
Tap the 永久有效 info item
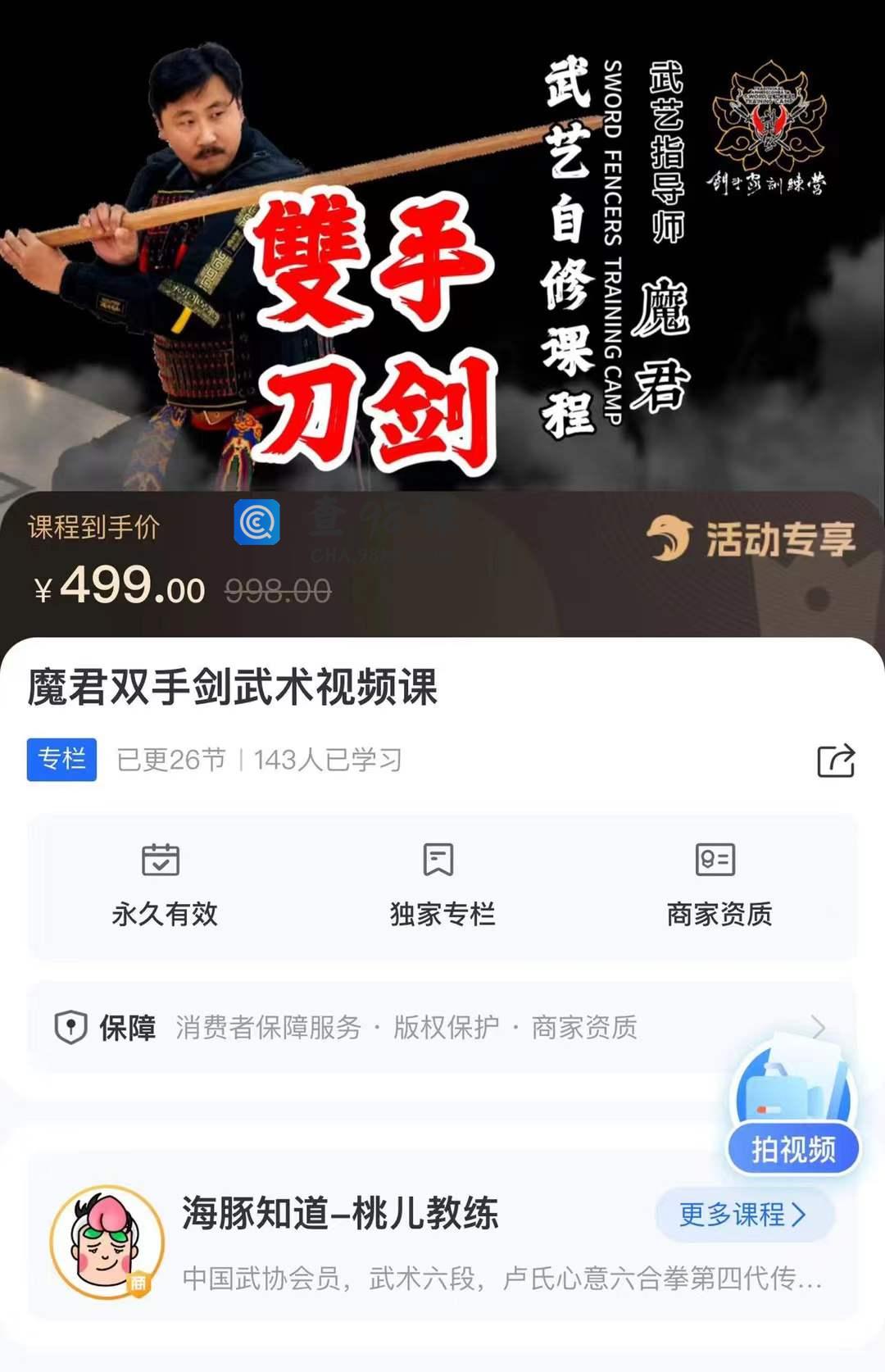(164, 885)
